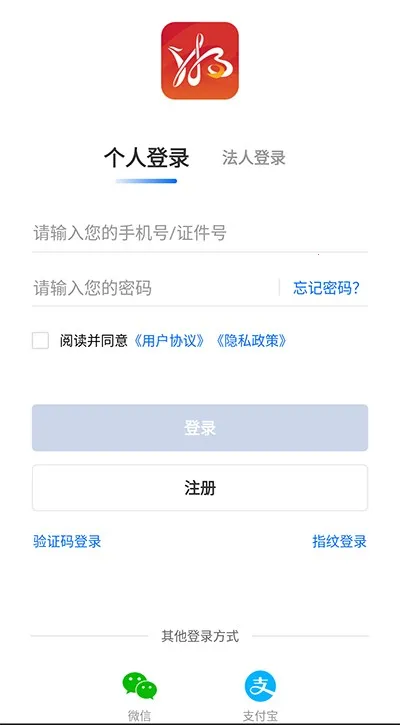Viewport: 400px width, 725px height.
Task: Choose 指纹登录
Action: 339,541
